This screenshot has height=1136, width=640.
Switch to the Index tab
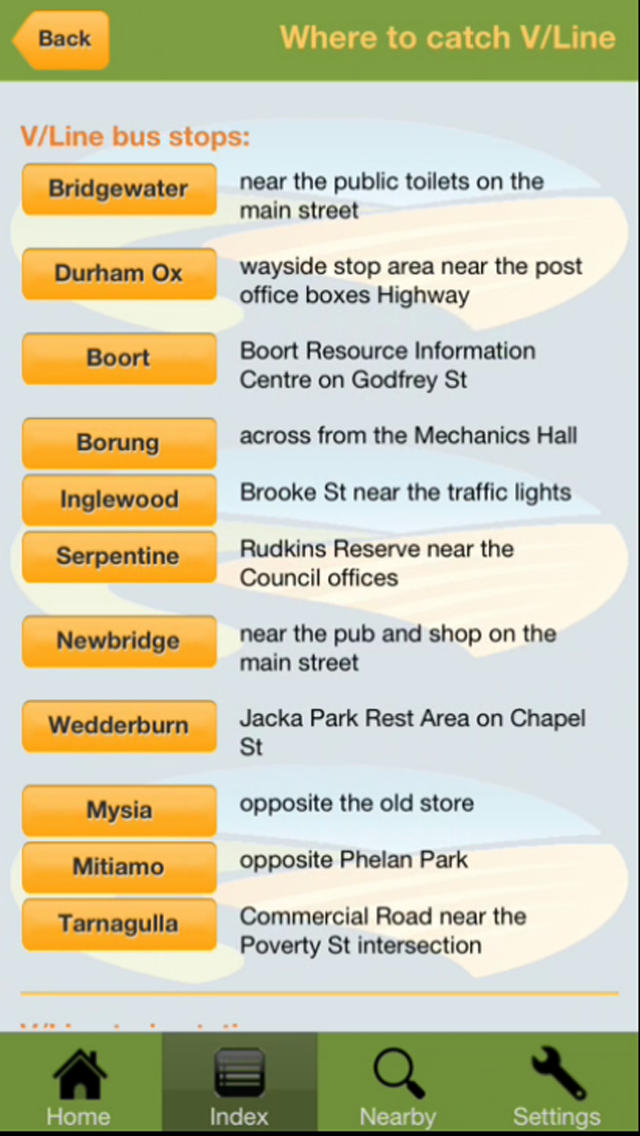click(x=239, y=1085)
